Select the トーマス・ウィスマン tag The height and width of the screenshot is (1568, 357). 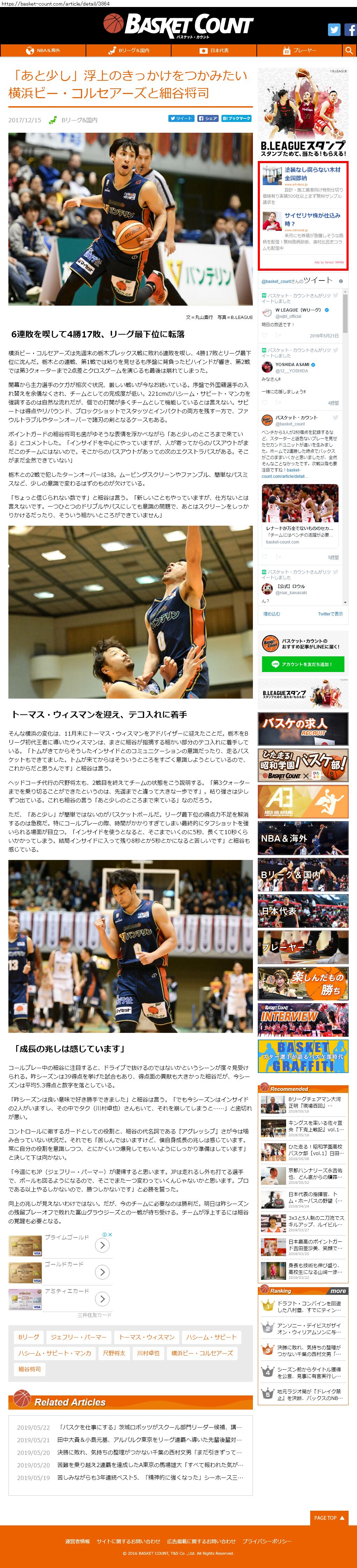click(x=146, y=1337)
